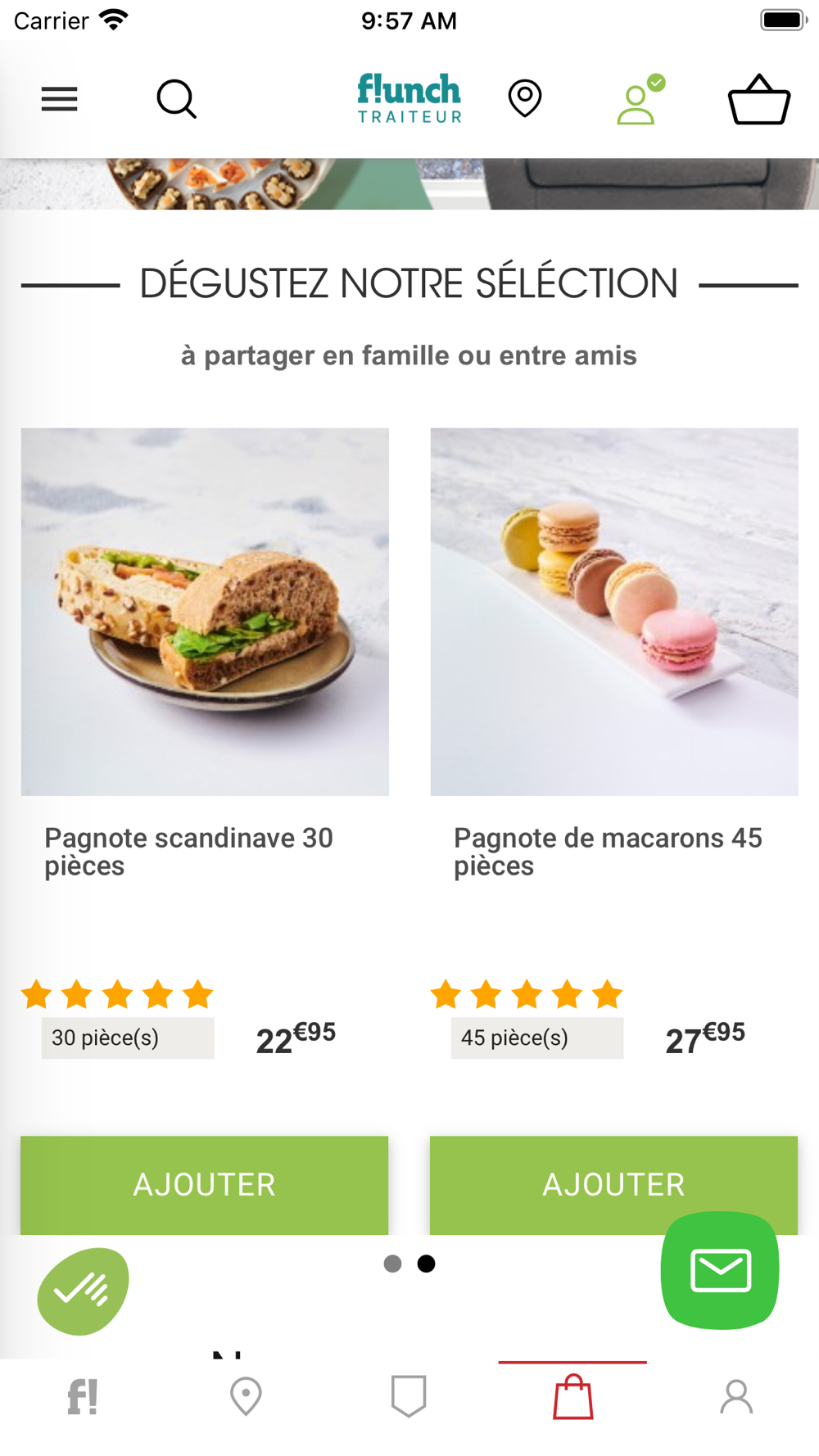View the shopping basket
819x1456 pixels.
[x=759, y=100]
